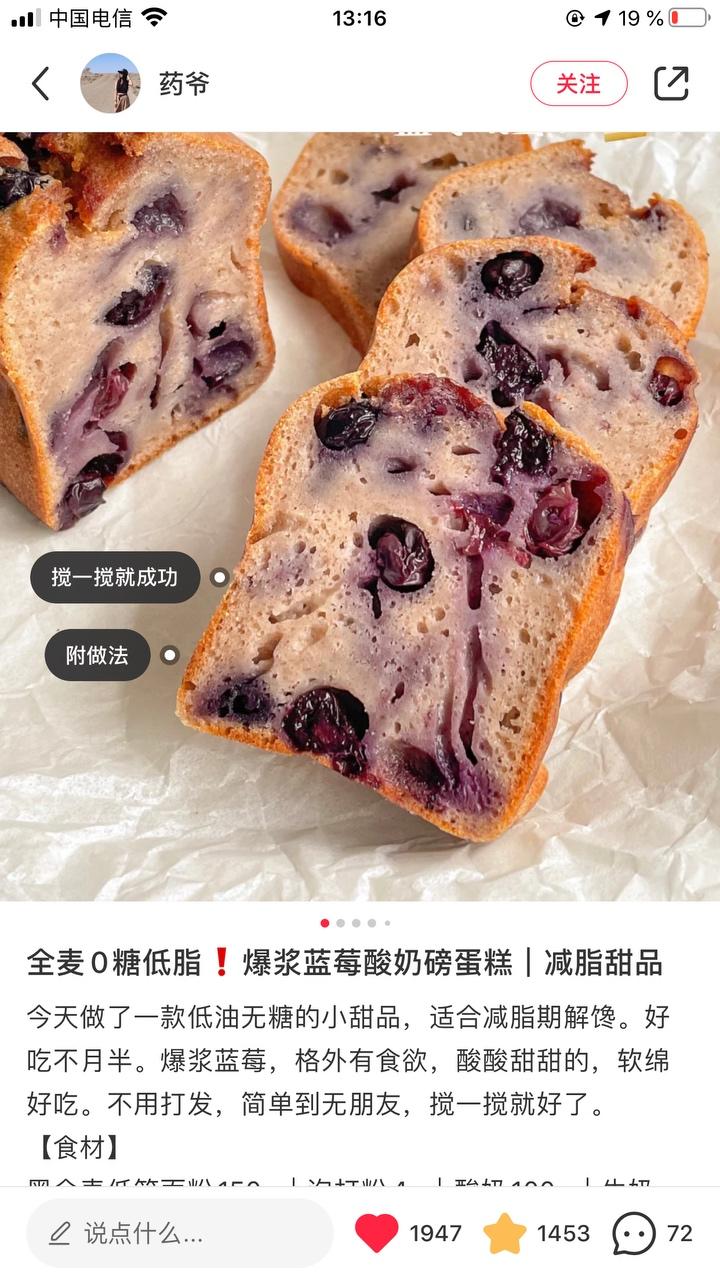Open the author name 药爷
The image size is (720, 1280).
pos(184,84)
